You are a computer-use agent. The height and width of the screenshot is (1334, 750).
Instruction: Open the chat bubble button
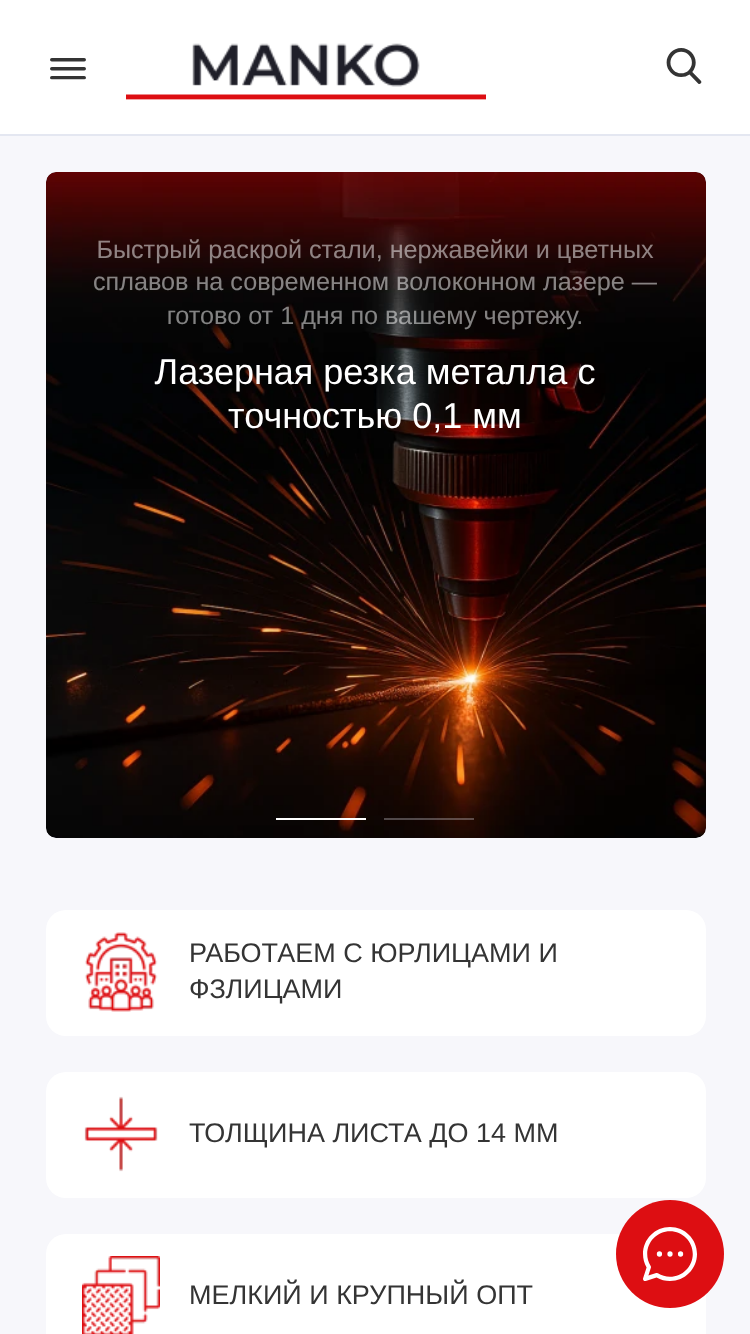(670, 1254)
